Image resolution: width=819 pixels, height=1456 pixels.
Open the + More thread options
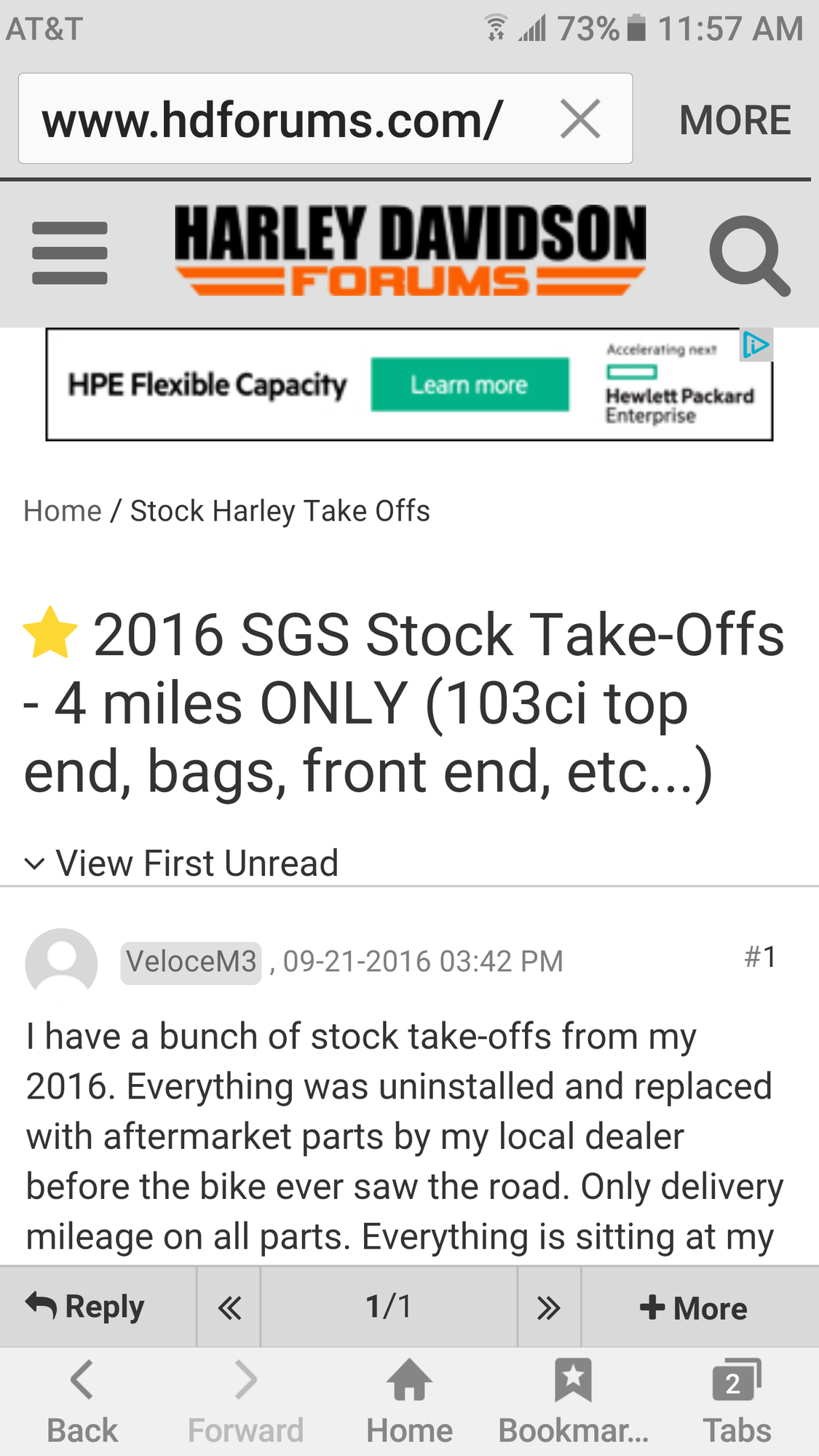pos(693,1307)
